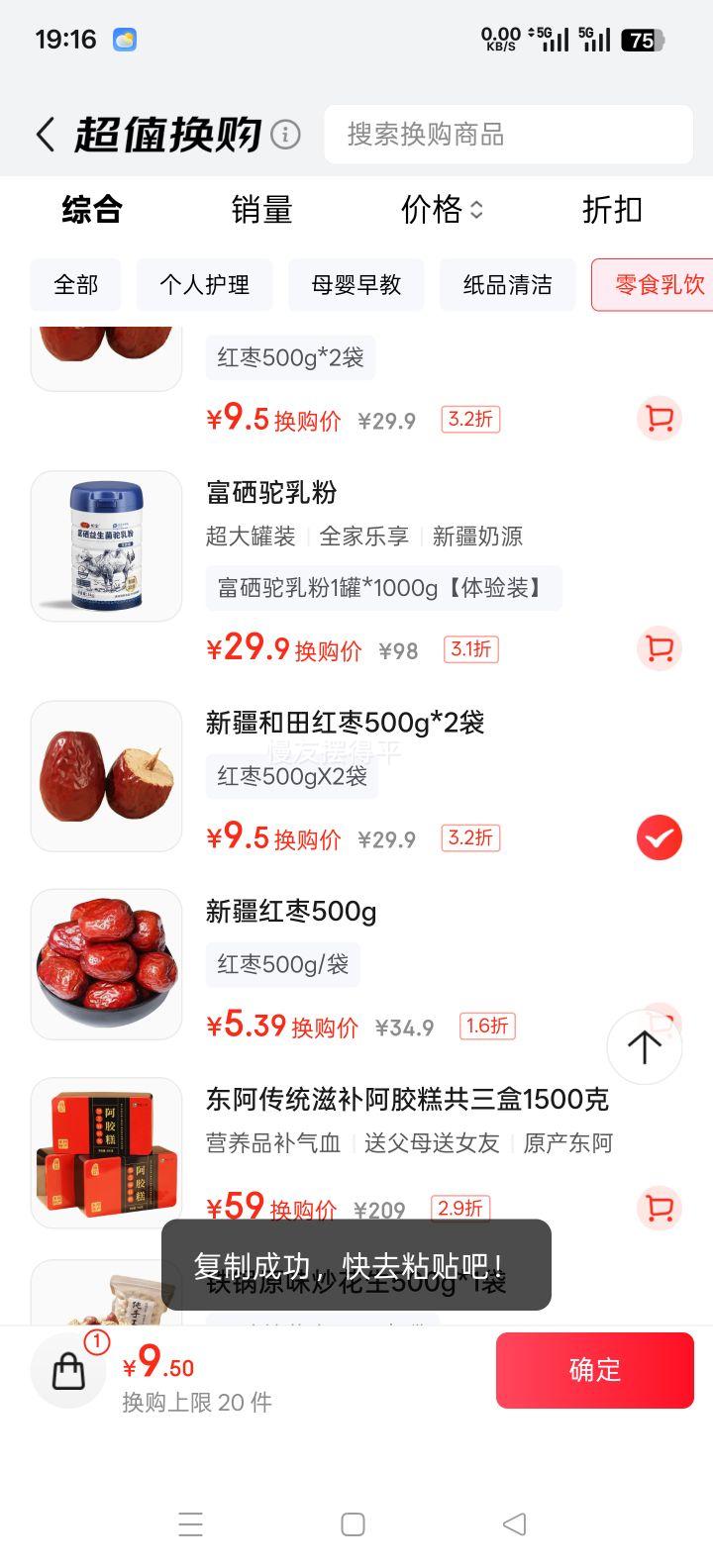Image resolution: width=713 pixels, height=1568 pixels.
Task: Tap the weather widget icon in status bar
Action: click(x=122, y=38)
